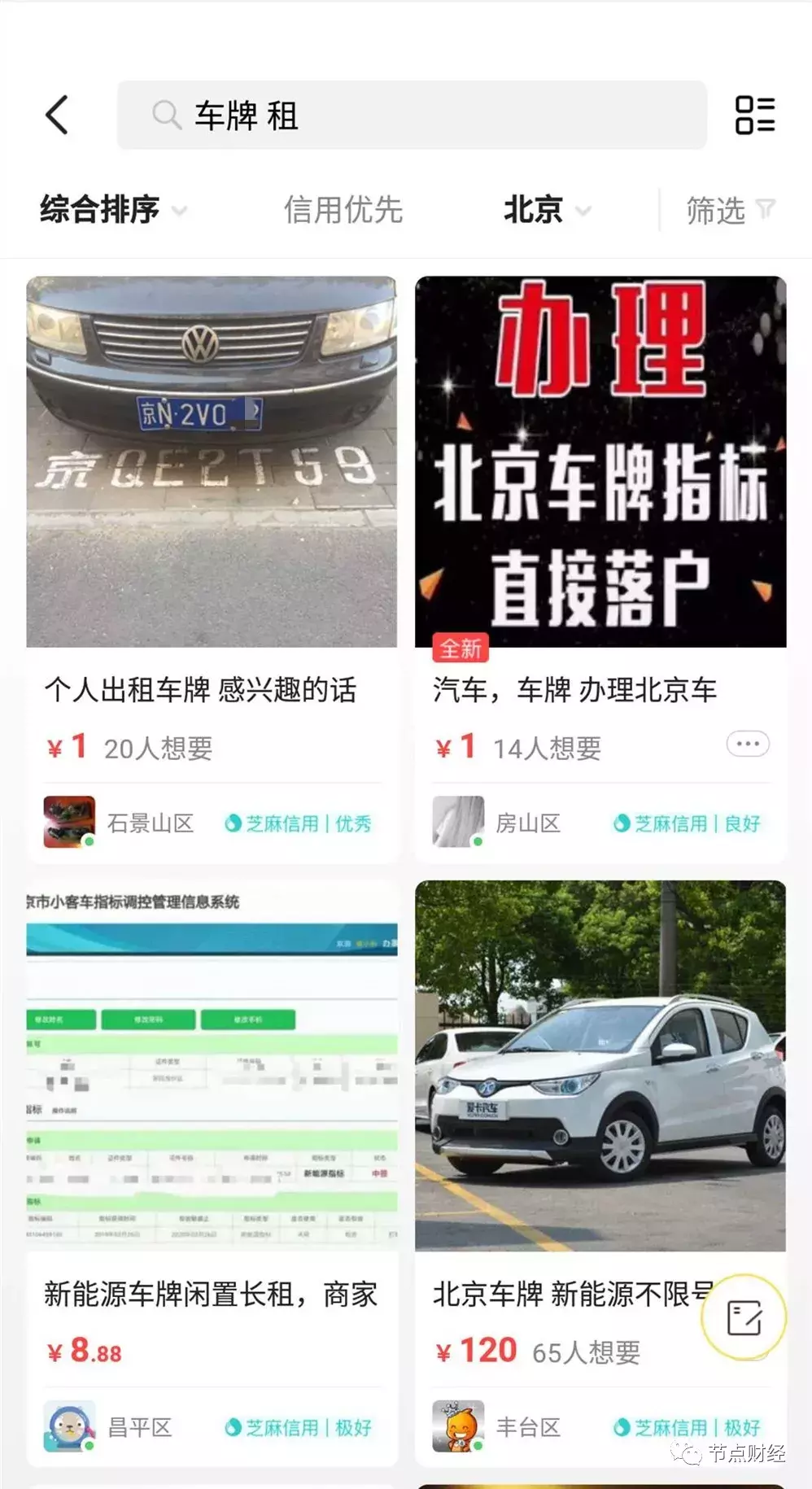Image resolution: width=812 pixels, height=1489 pixels.
Task: Click the magnifier icon in the search bar
Action: pos(166,116)
